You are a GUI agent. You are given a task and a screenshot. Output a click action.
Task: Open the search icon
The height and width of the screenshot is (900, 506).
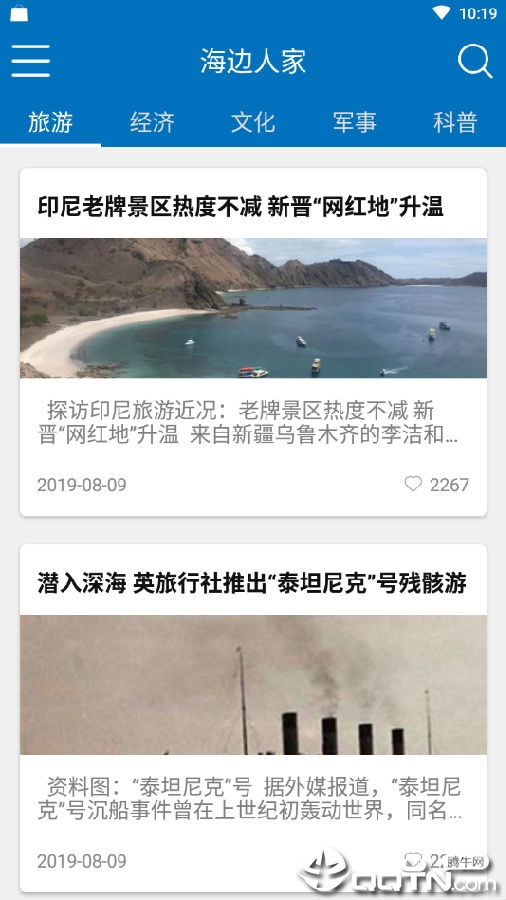tap(475, 61)
